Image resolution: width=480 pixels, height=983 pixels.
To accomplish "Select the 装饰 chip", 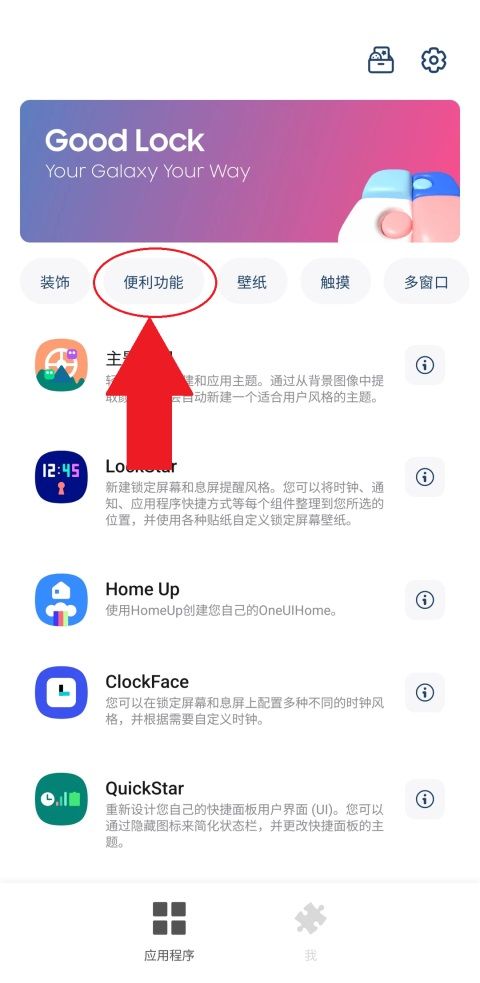I will pyautogui.click(x=55, y=281).
